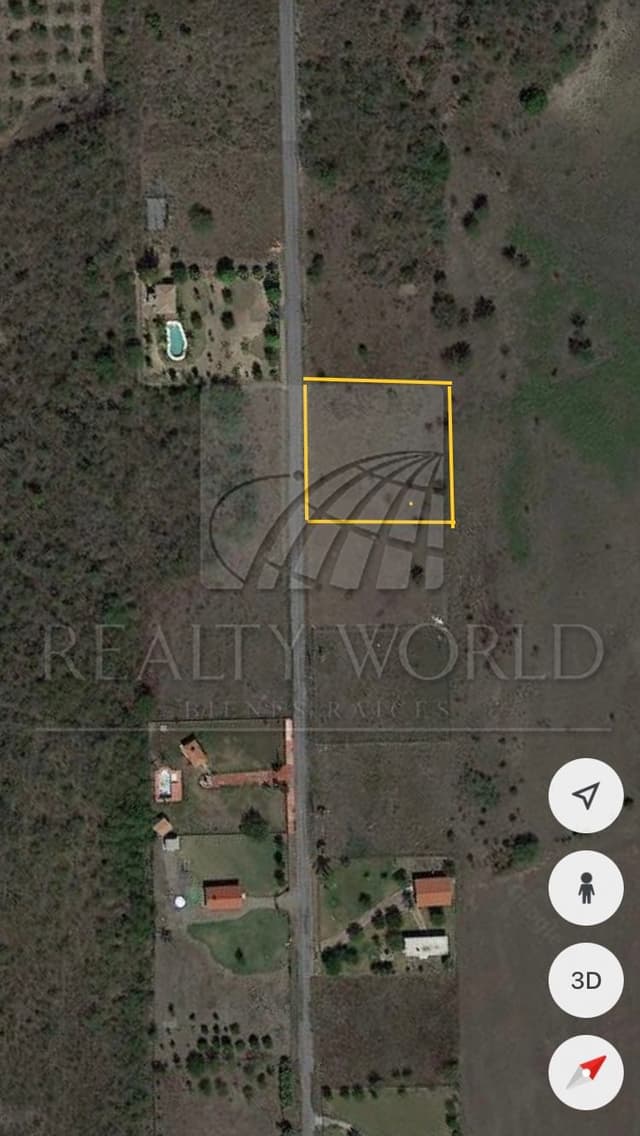Center the map on my location
The height and width of the screenshot is (1136, 640).
point(586,796)
